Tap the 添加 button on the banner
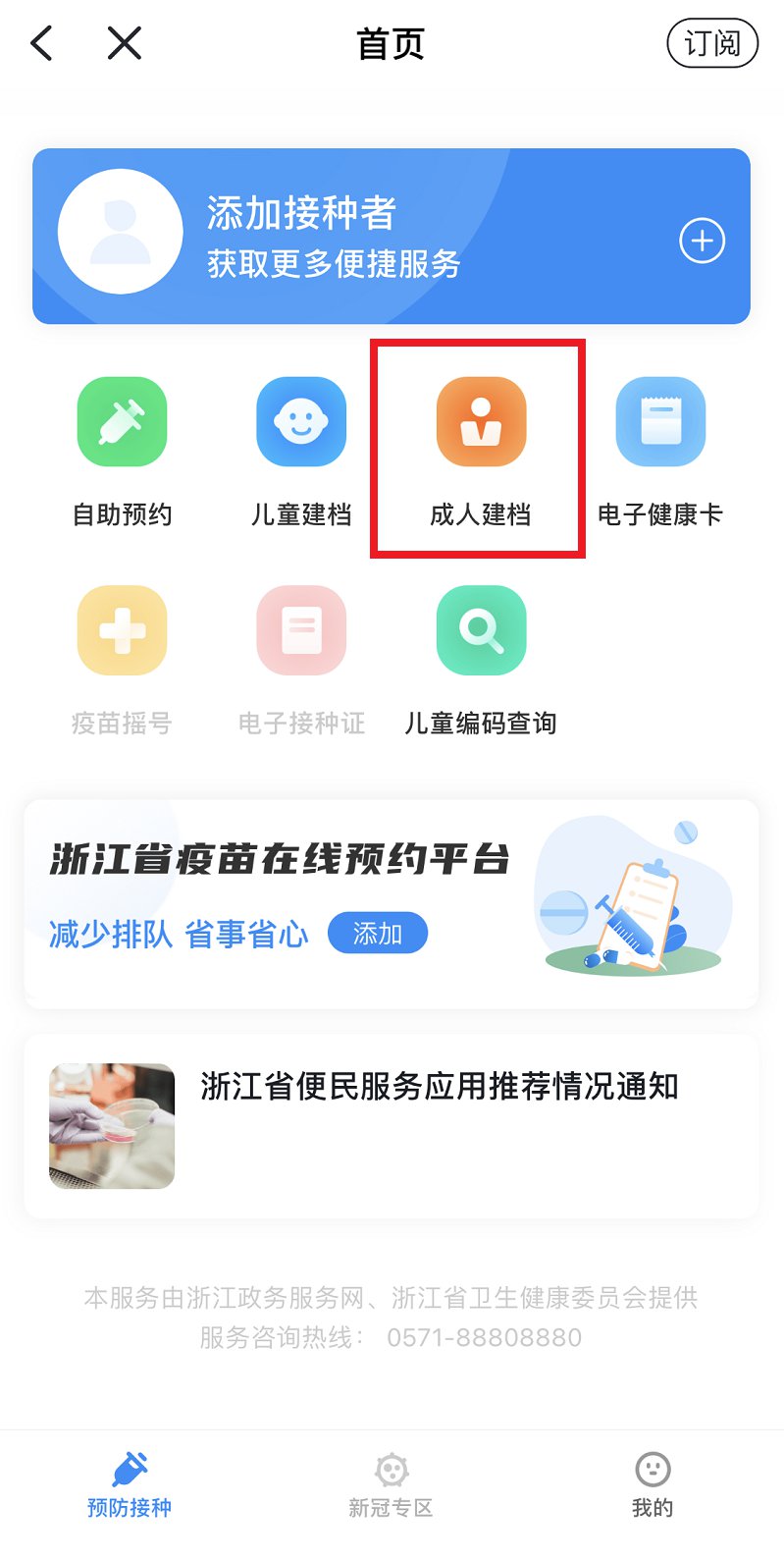This screenshot has width=784, height=1560. click(x=378, y=934)
